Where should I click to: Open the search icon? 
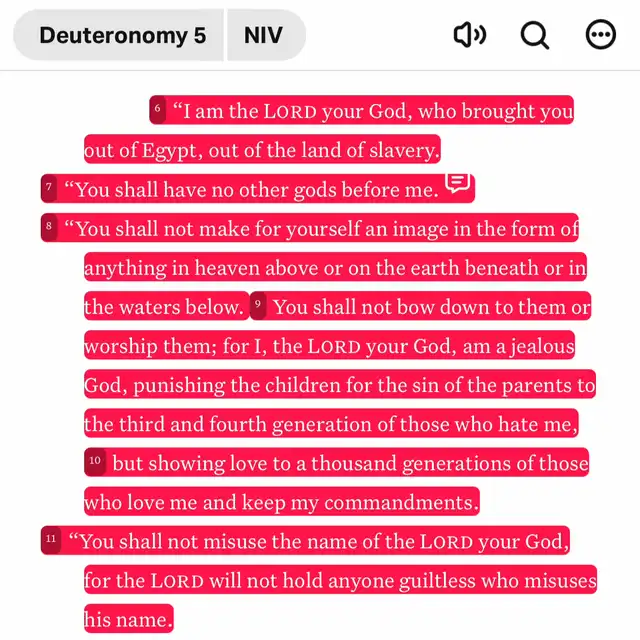point(535,36)
